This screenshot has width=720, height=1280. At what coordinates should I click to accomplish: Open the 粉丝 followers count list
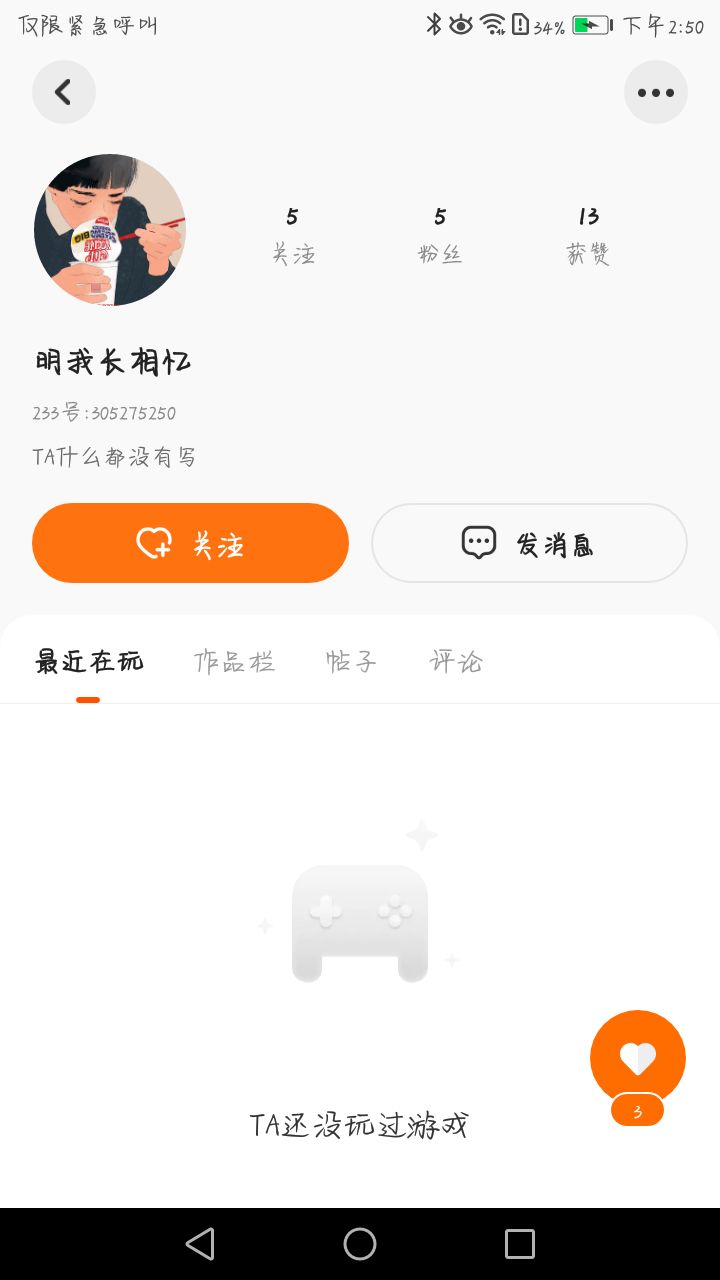click(440, 236)
